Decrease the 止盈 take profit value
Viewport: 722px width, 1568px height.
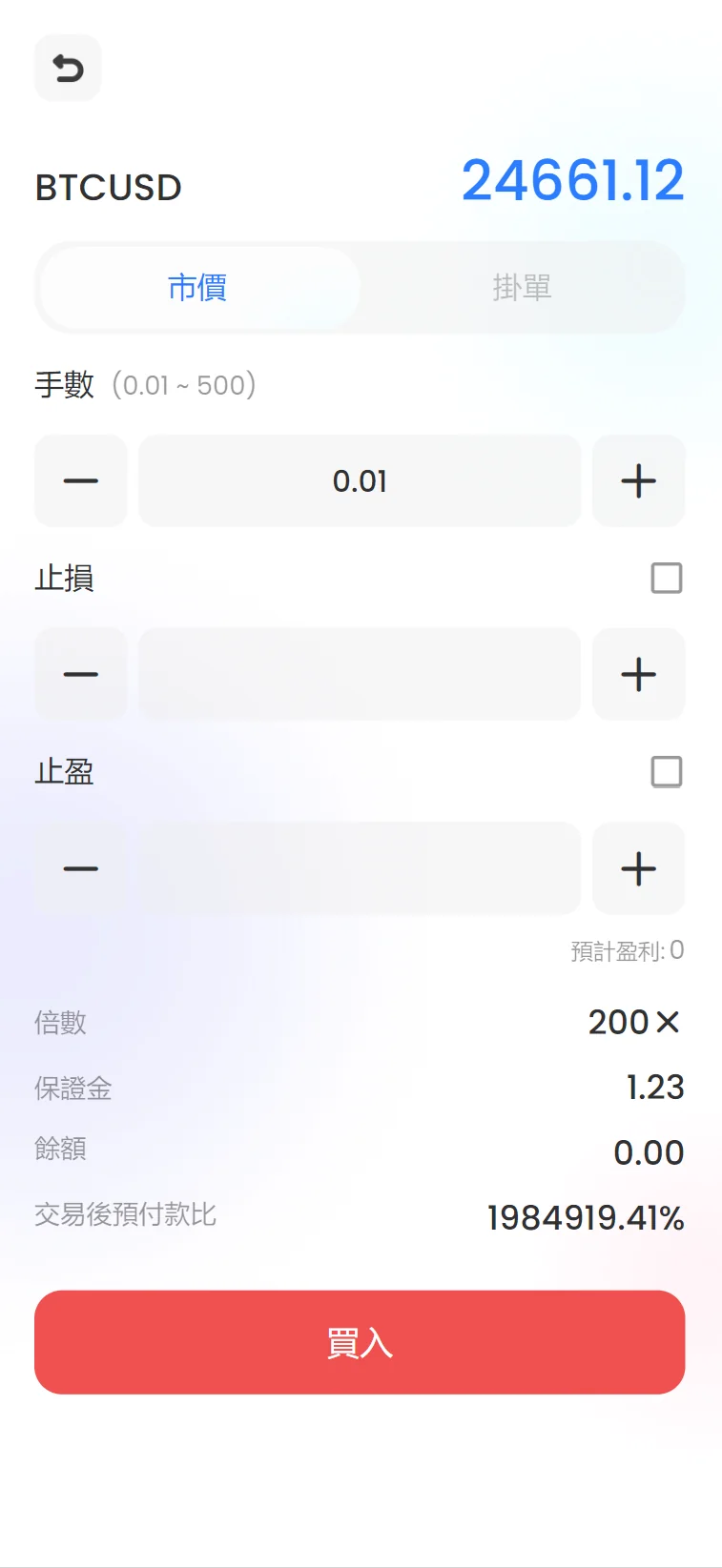click(x=81, y=868)
